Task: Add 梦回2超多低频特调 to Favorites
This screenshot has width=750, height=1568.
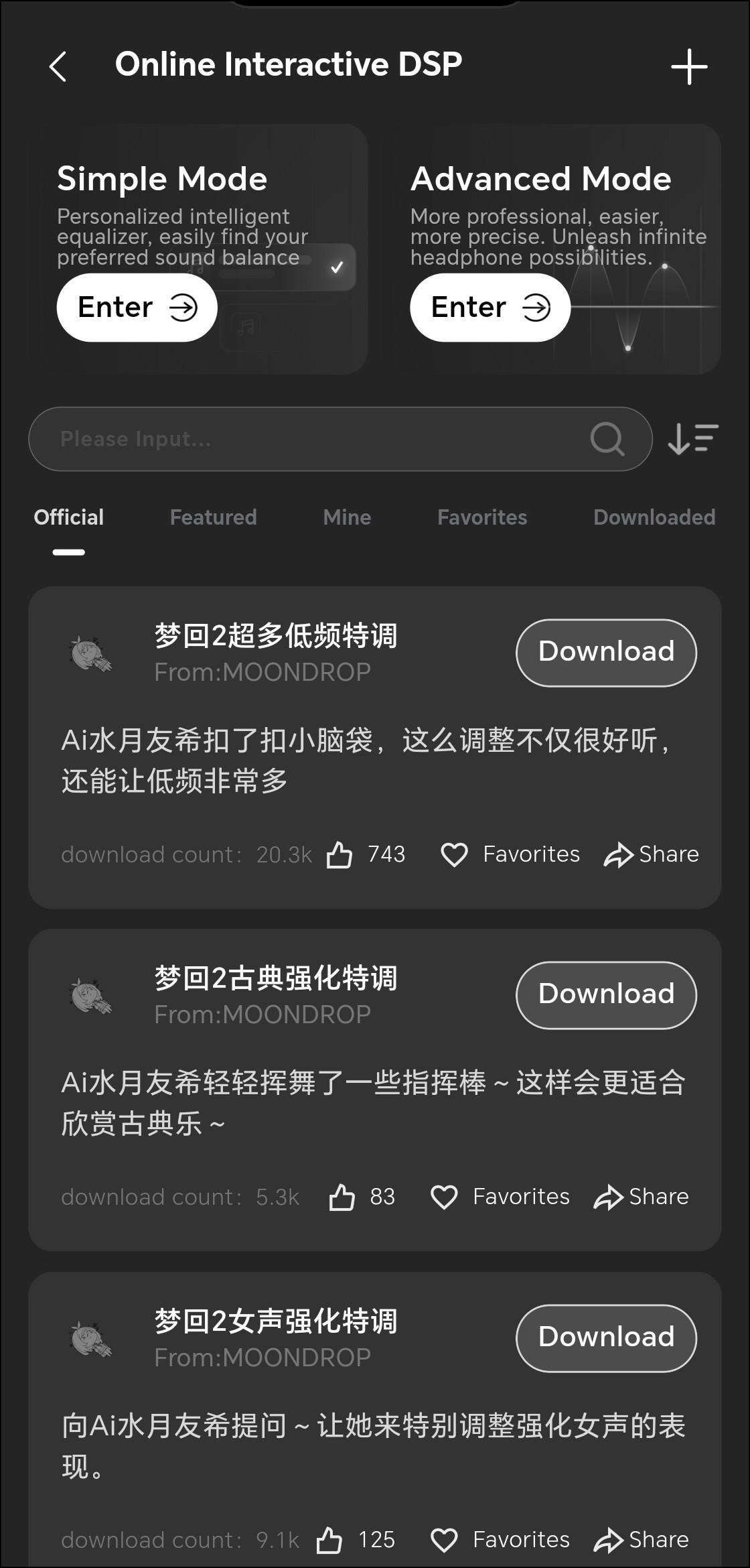Action: (510, 854)
